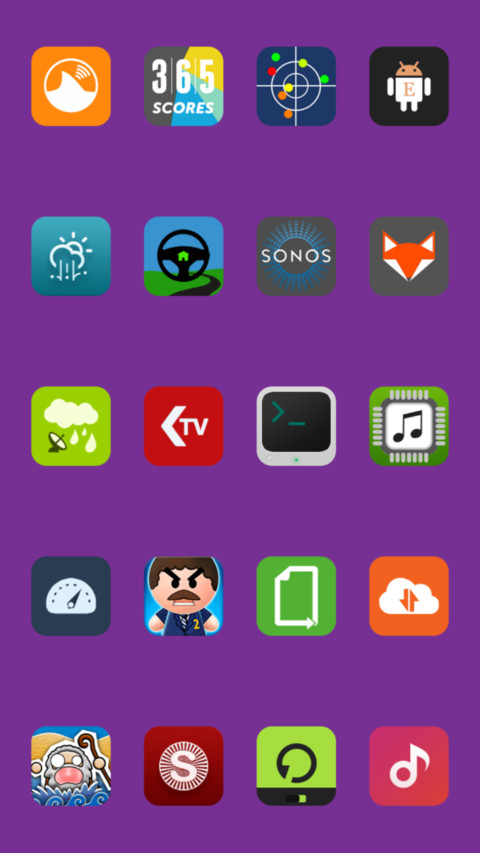Tap the red S circle app
This screenshot has width=480, height=853.
click(183, 766)
